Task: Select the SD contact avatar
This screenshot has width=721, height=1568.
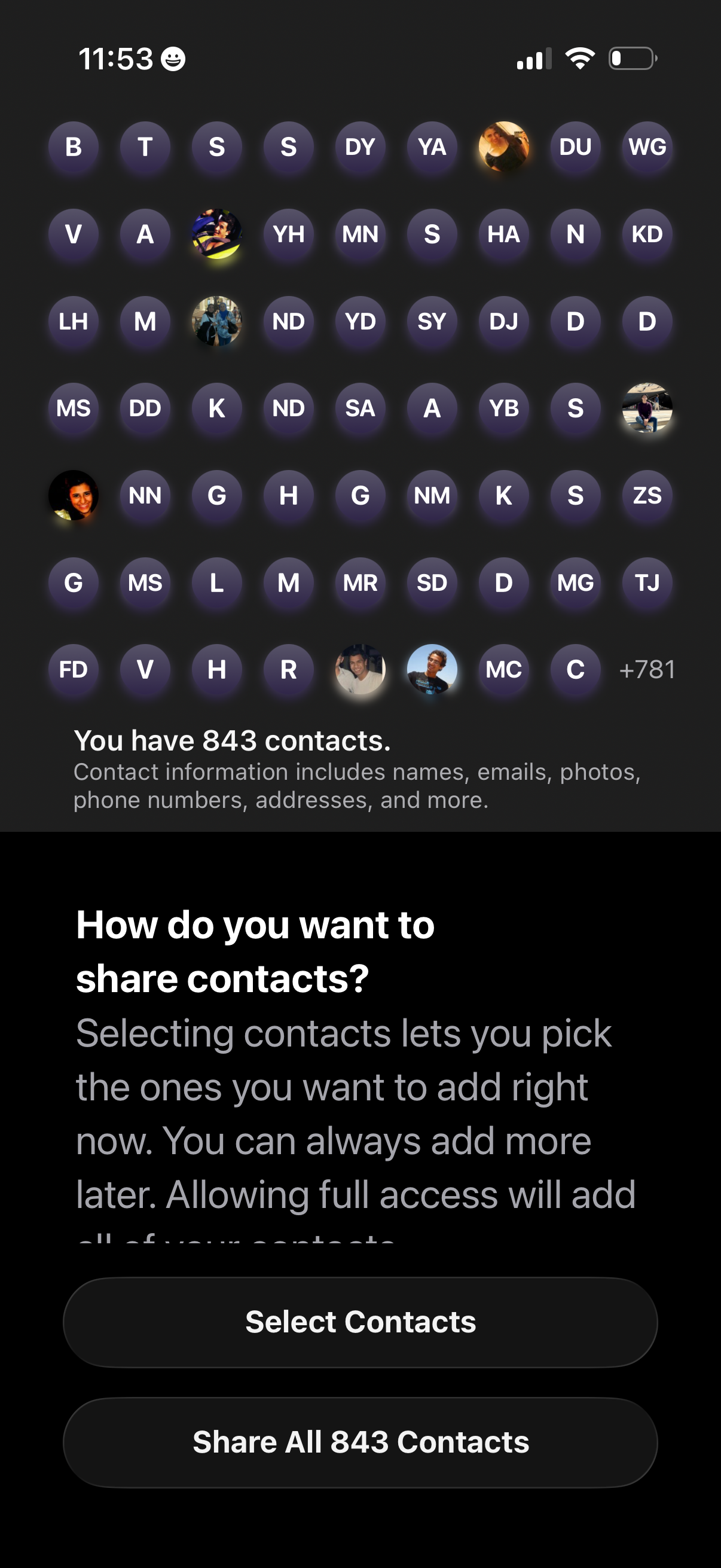Action: [x=433, y=583]
